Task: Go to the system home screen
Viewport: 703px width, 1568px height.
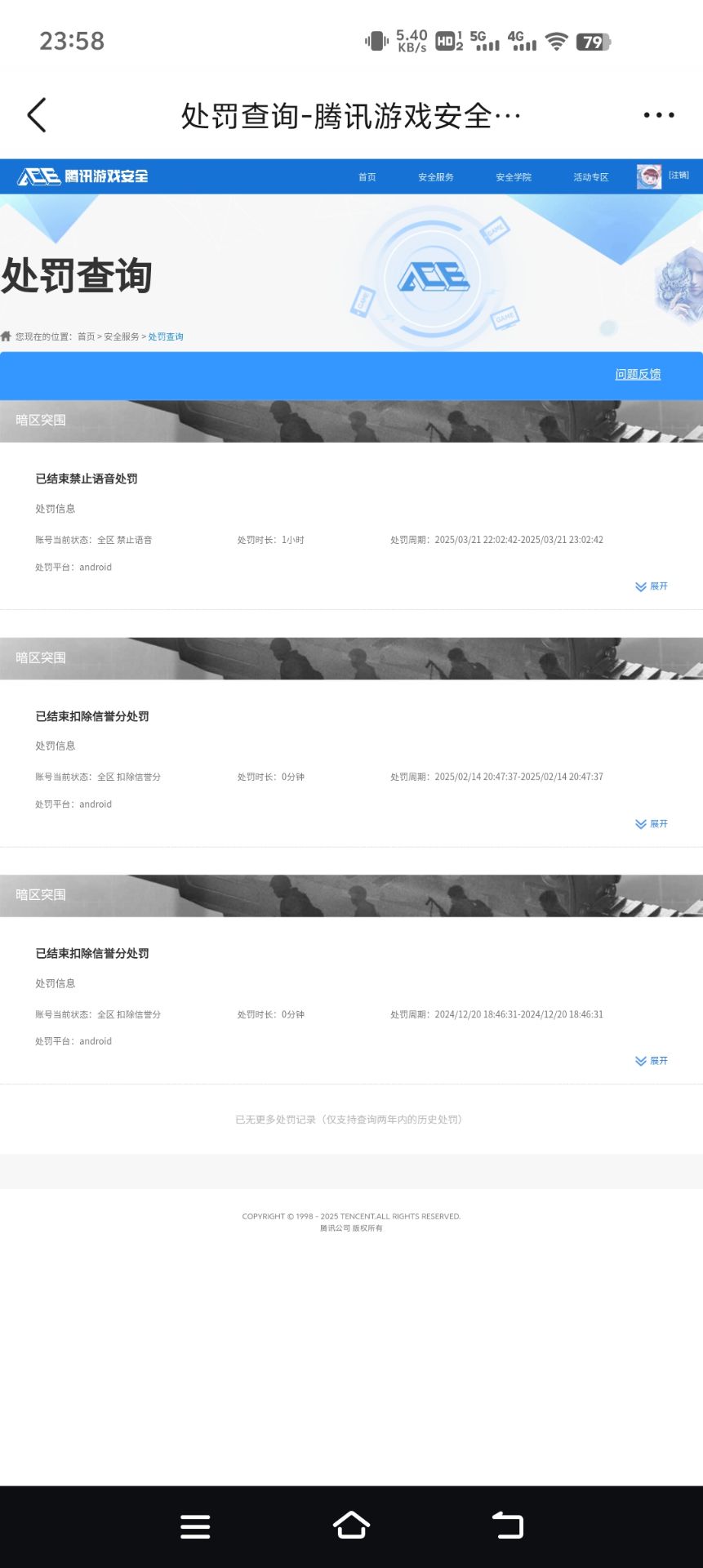Action: point(351,1526)
